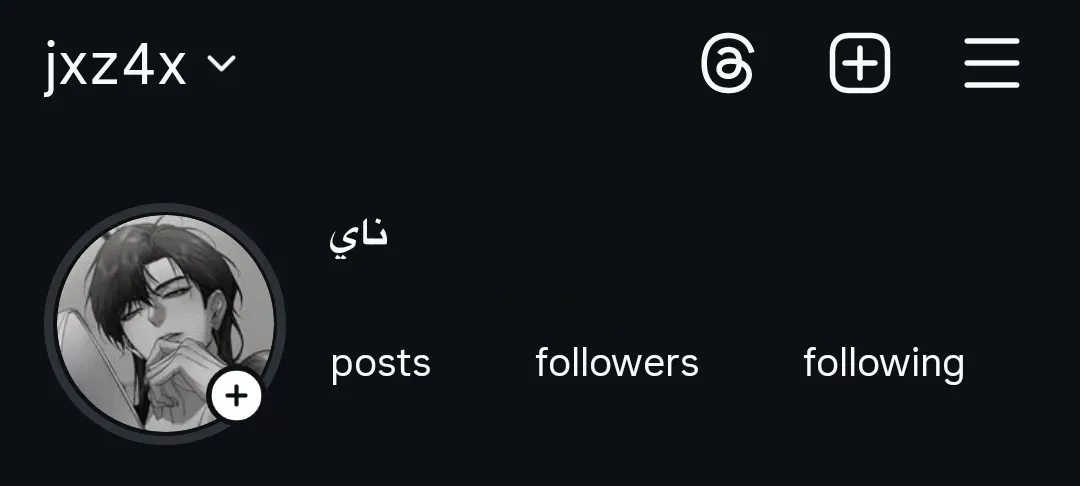Screen dimensions: 1080x486
Task: Open the jxz4x account switcher dropdown
Action: (x=140, y=66)
